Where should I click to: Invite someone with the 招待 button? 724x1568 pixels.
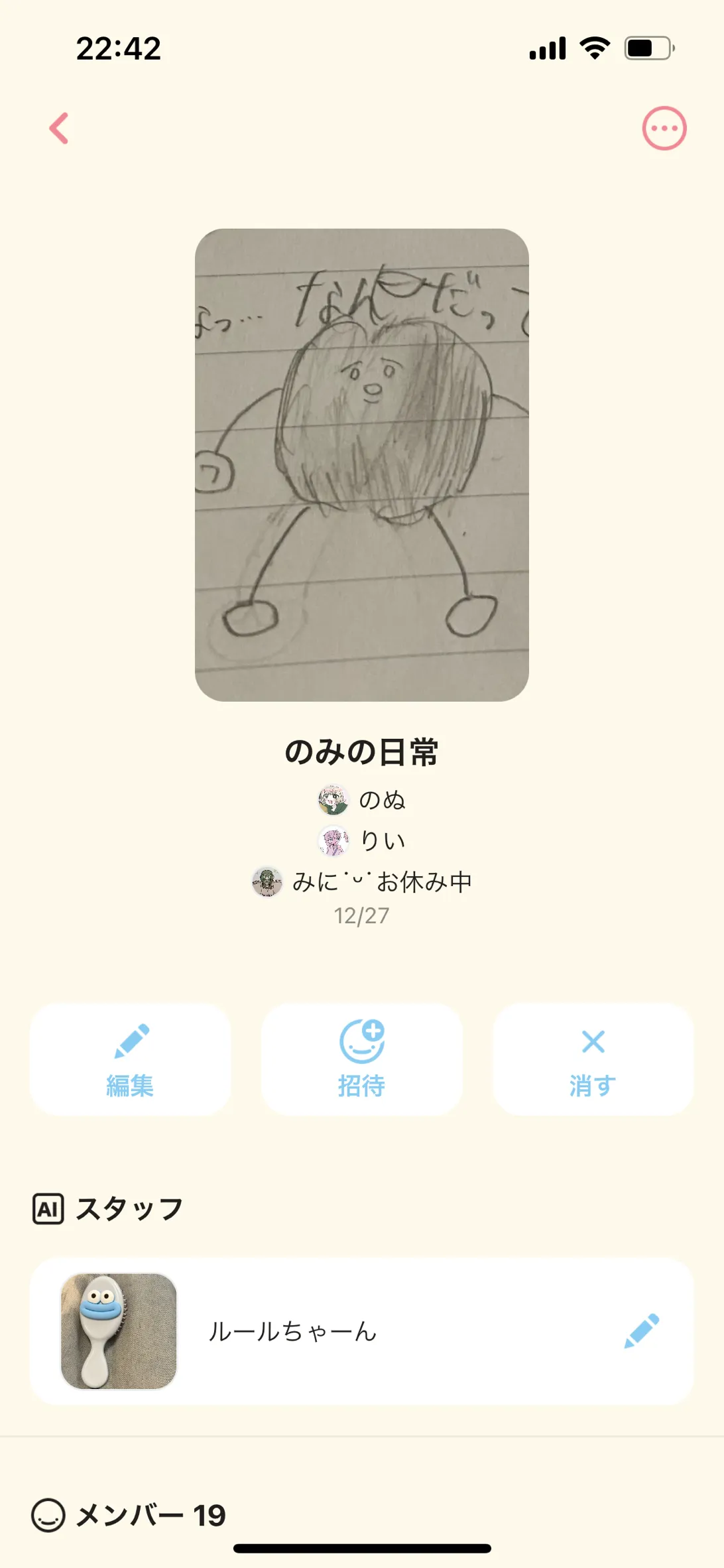coord(361,1059)
